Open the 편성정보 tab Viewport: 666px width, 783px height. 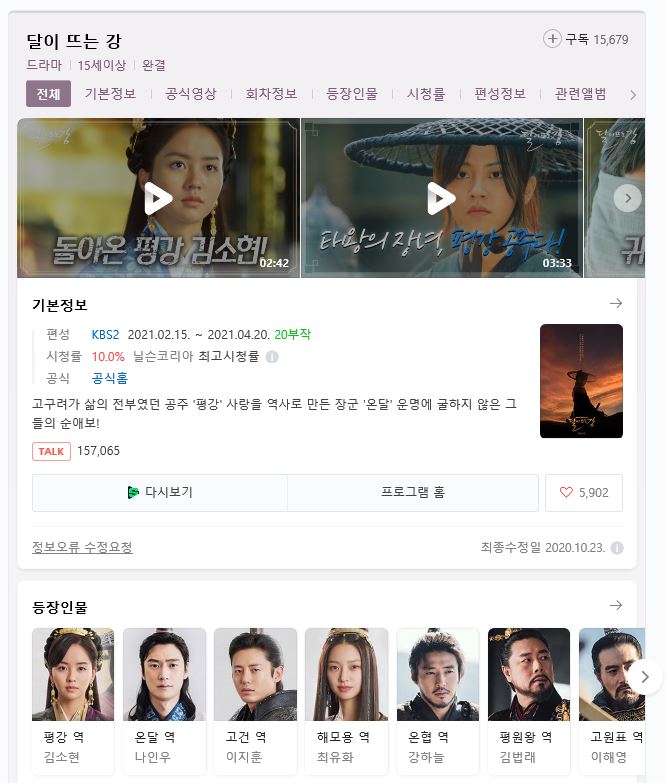tap(500, 94)
